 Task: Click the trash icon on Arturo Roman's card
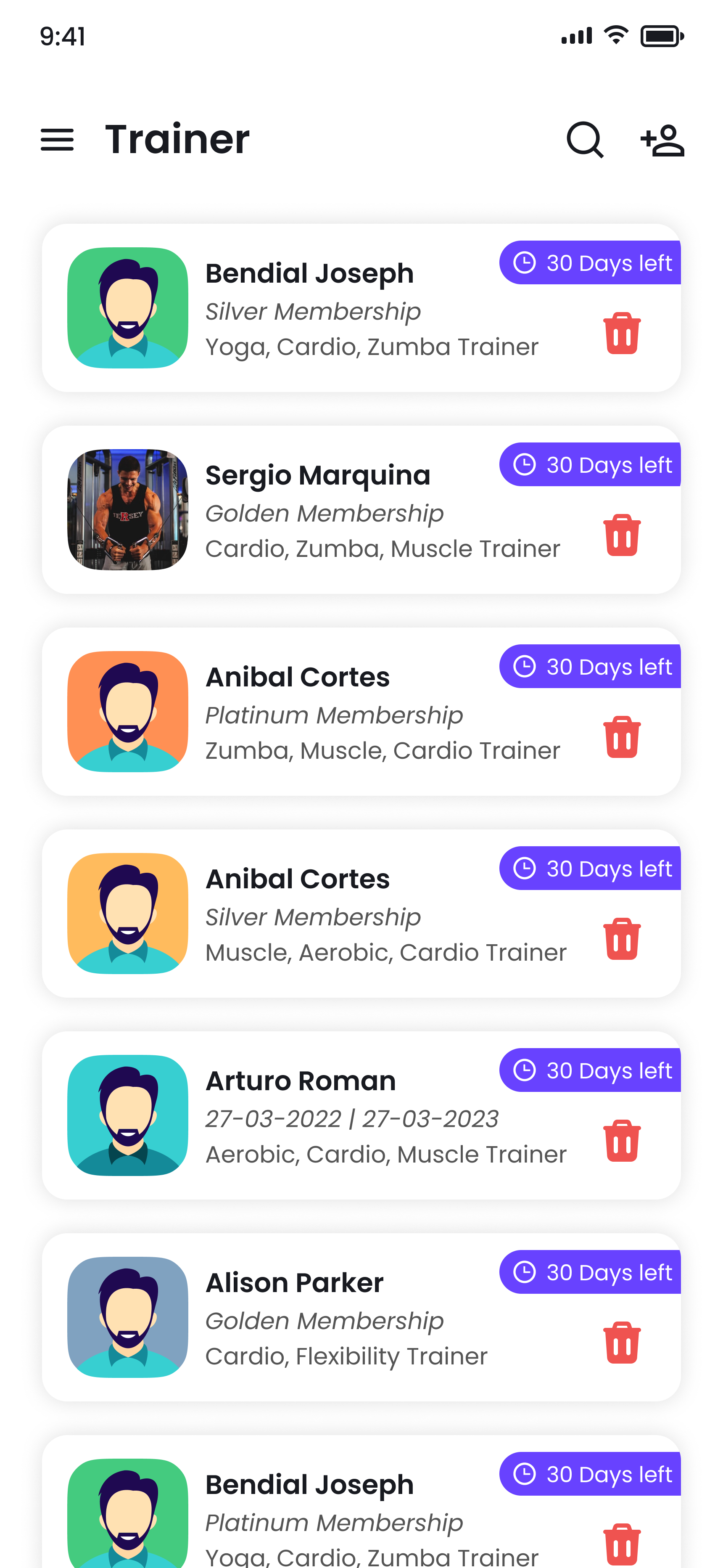[x=621, y=1141]
